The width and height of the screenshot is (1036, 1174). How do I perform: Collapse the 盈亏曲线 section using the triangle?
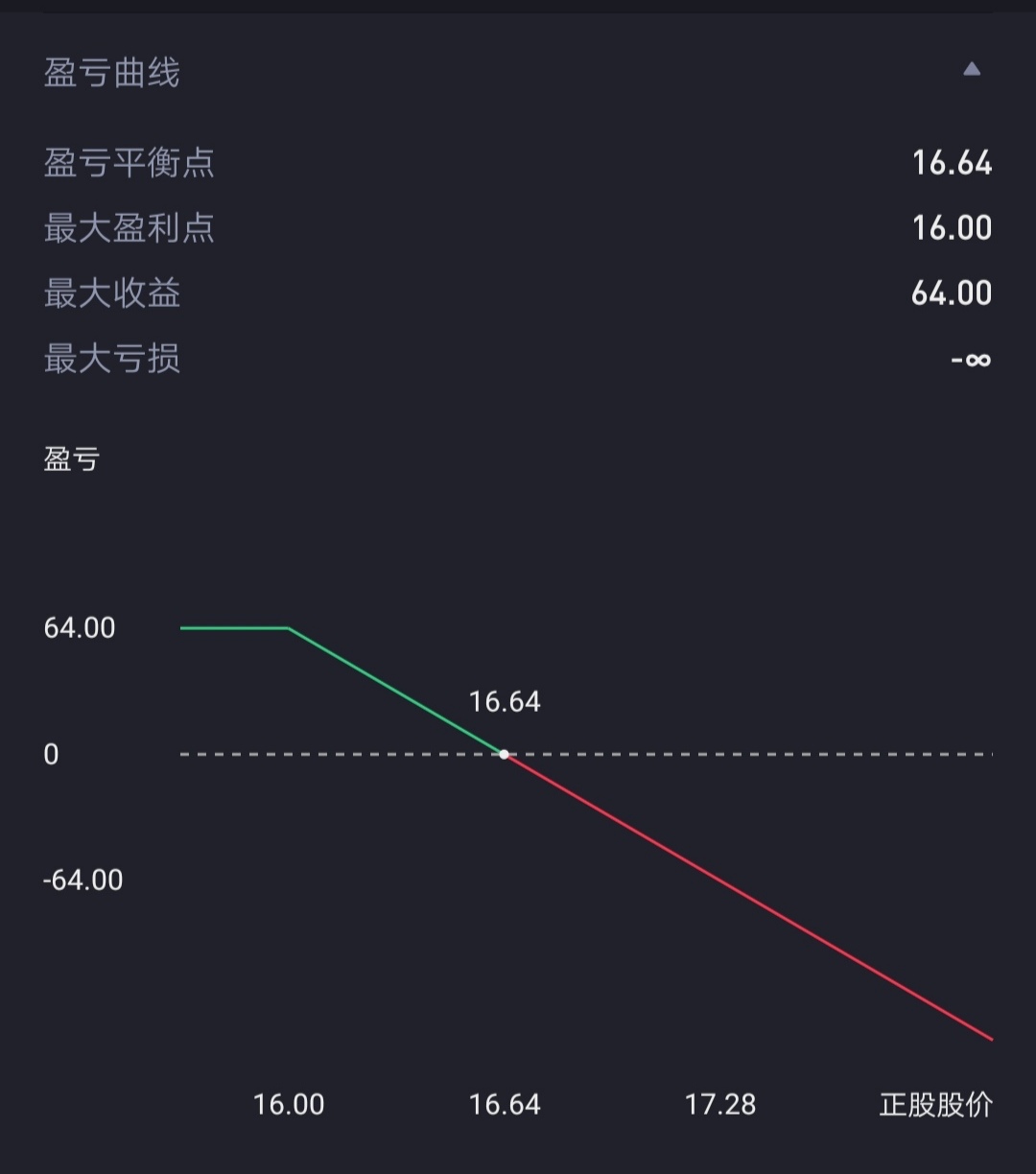click(x=970, y=67)
